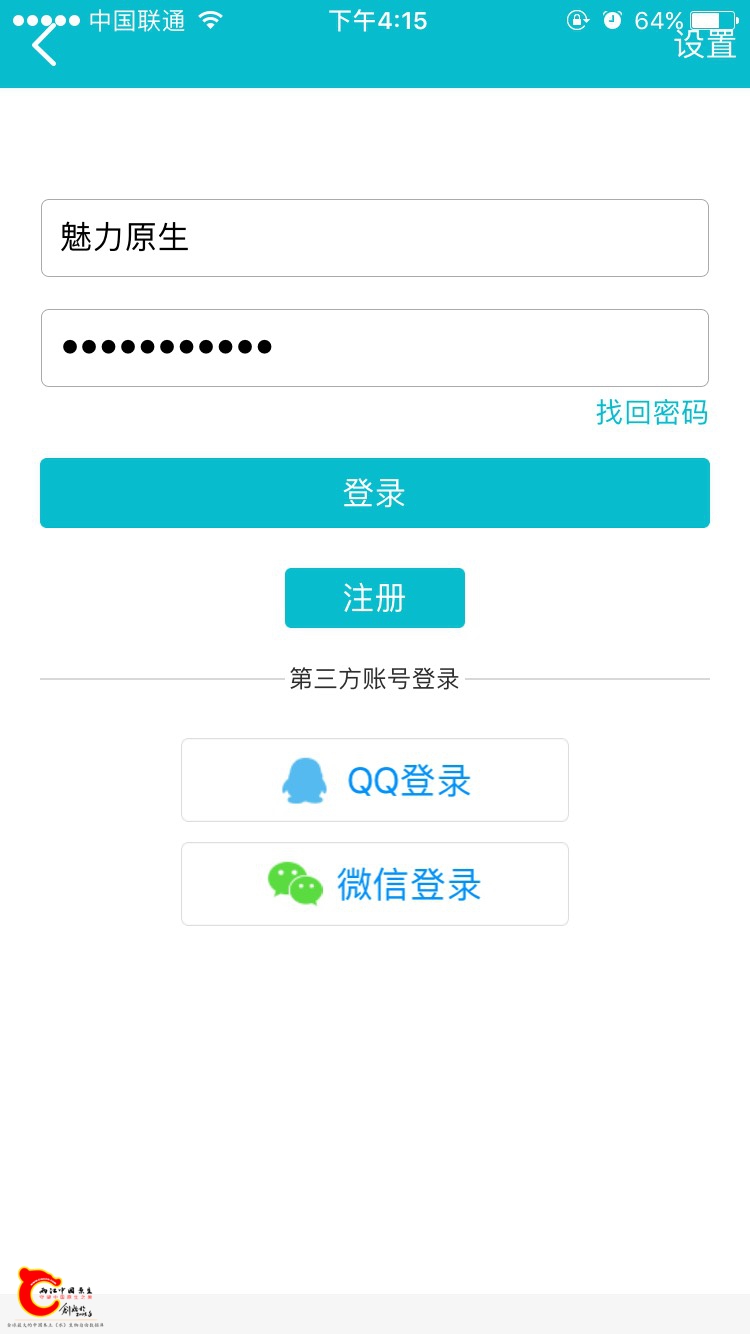This screenshot has width=750, height=1334.
Task: Open the 找回密码 link
Action: tap(652, 412)
